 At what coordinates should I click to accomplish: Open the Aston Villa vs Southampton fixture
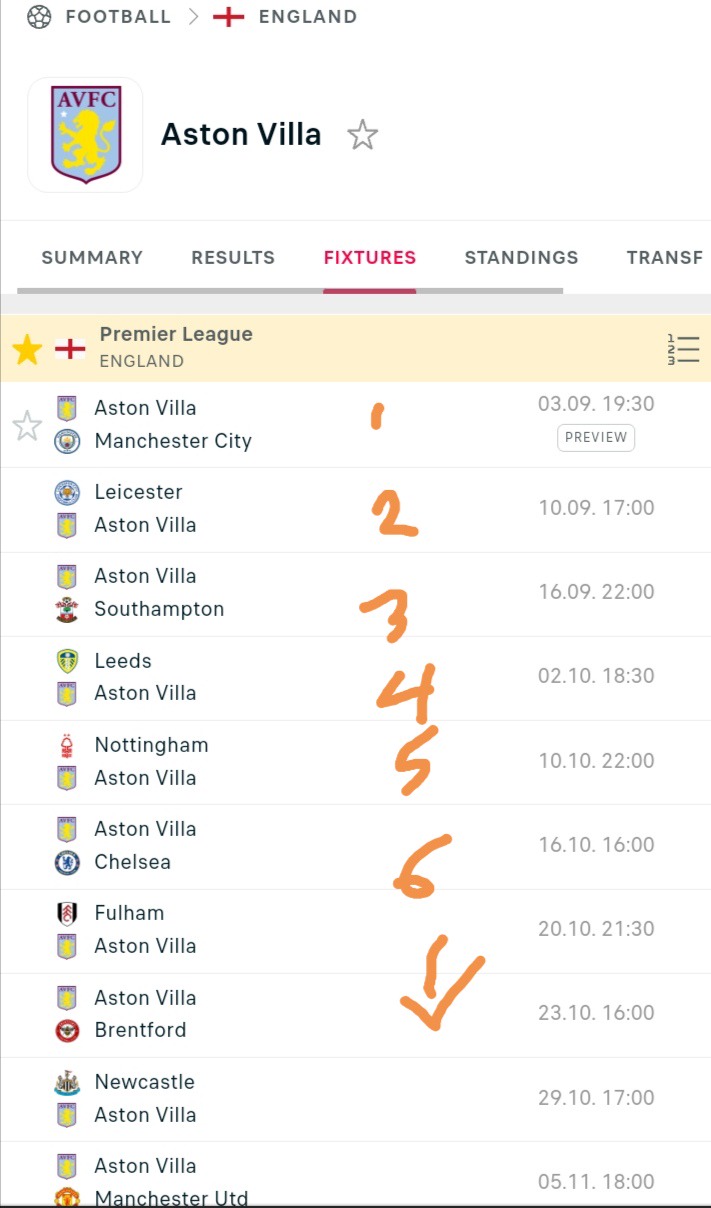(355, 594)
